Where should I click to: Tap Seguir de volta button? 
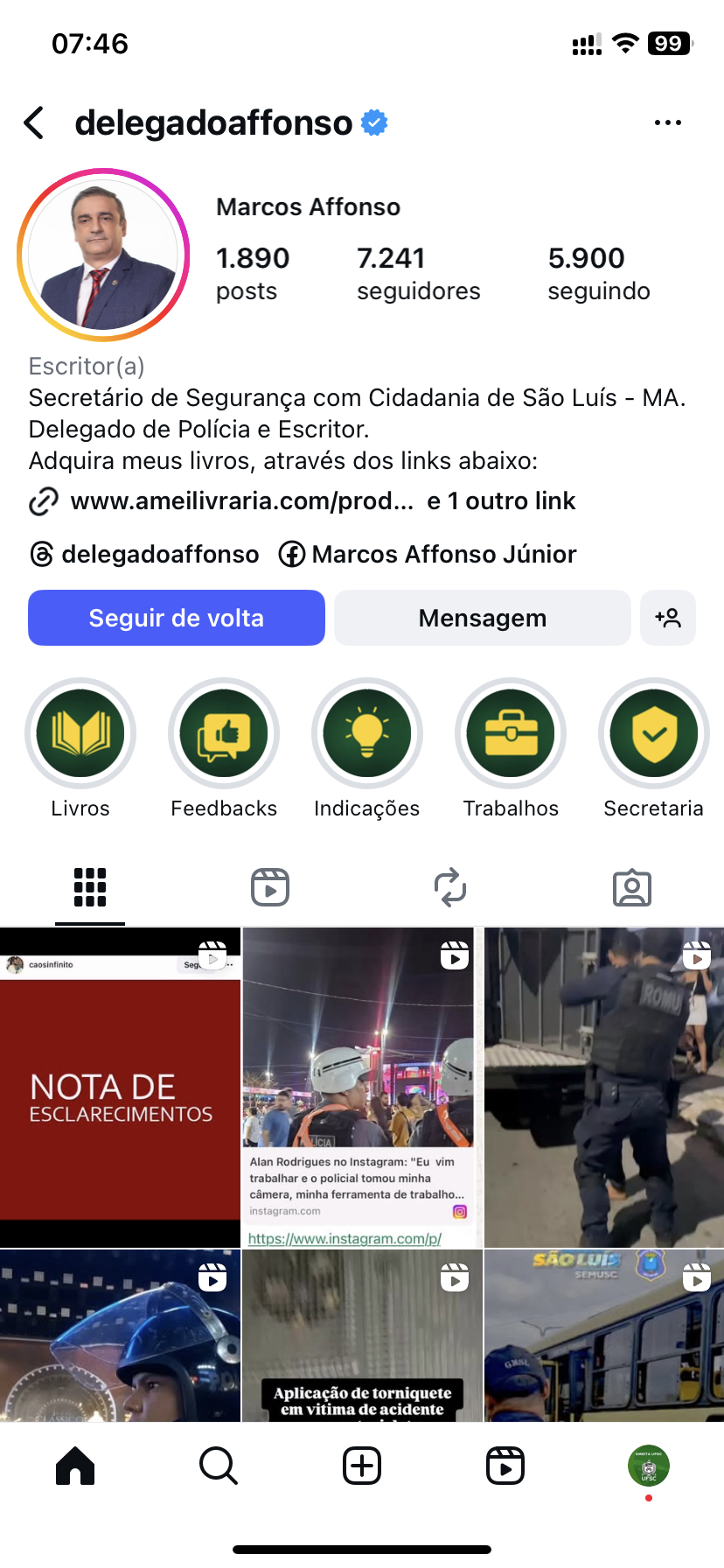(x=177, y=618)
